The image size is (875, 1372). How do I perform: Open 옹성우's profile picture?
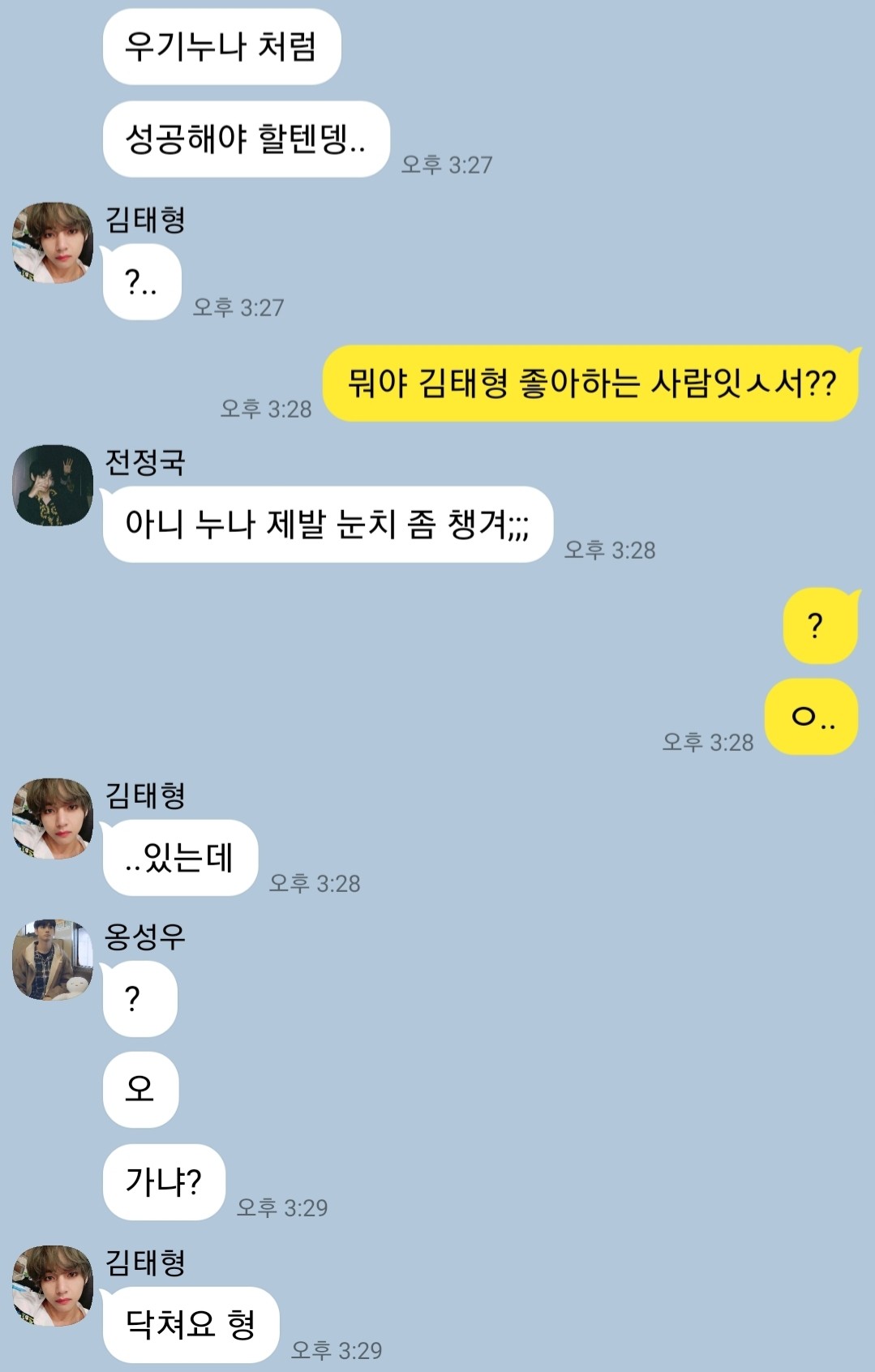coord(53,959)
